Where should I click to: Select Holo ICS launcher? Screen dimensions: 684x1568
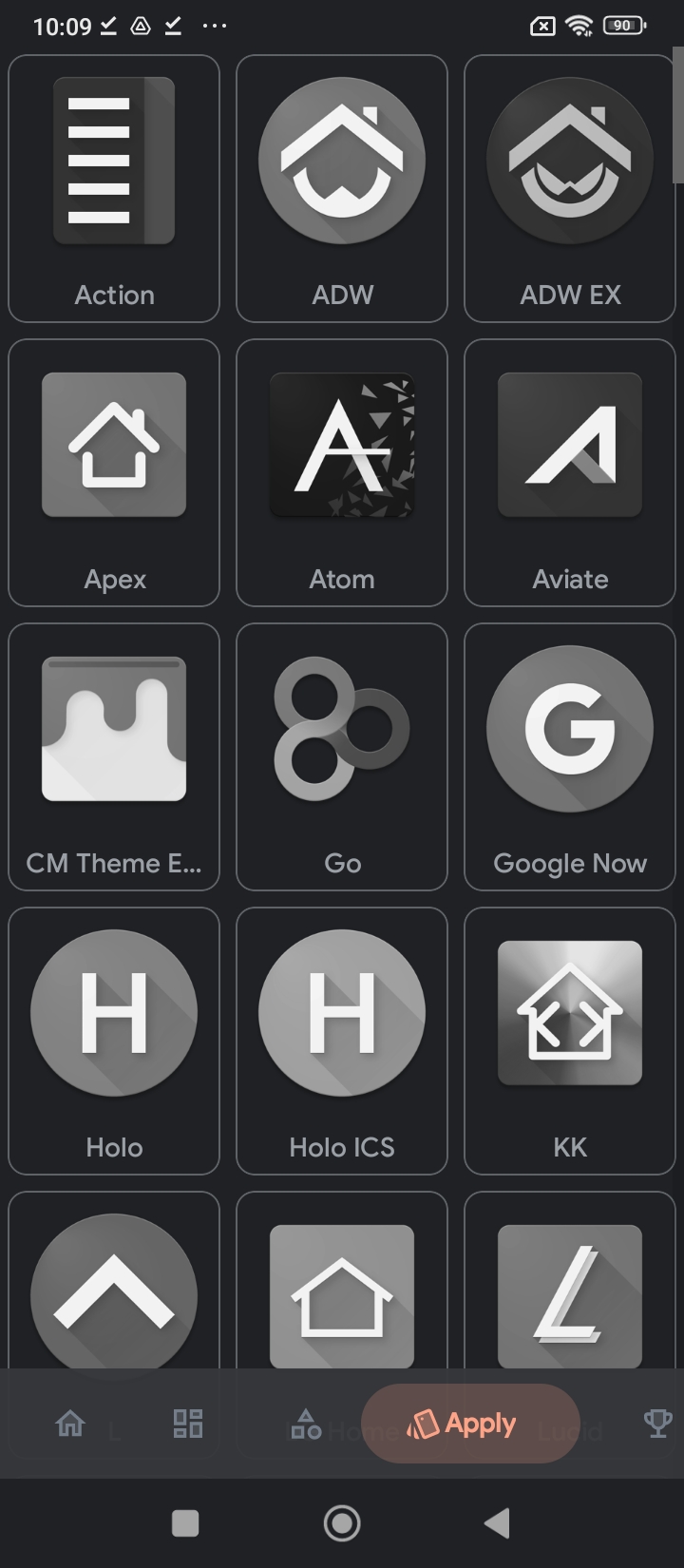[x=342, y=1041]
